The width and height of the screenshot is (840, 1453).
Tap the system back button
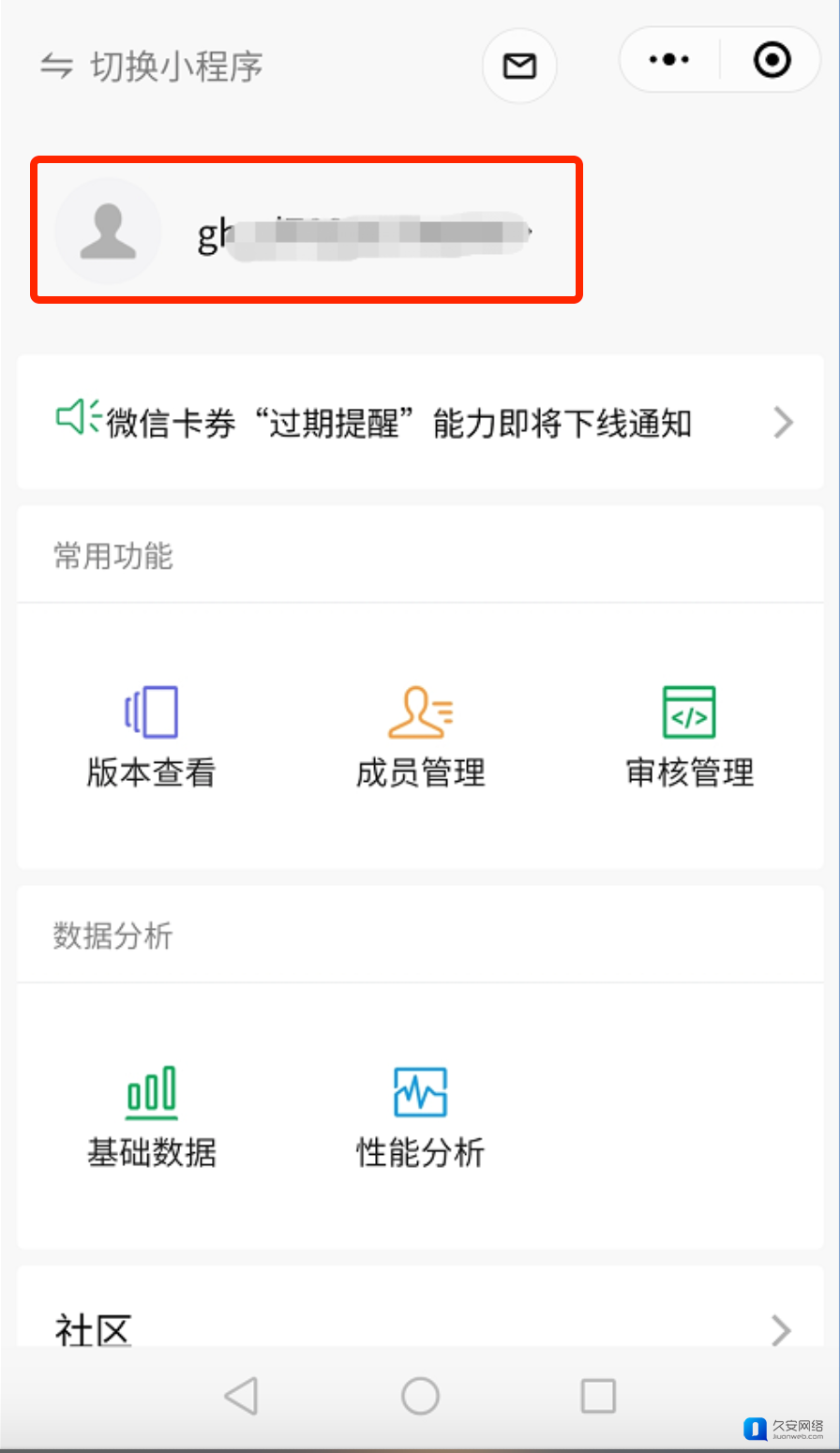pos(241,1396)
